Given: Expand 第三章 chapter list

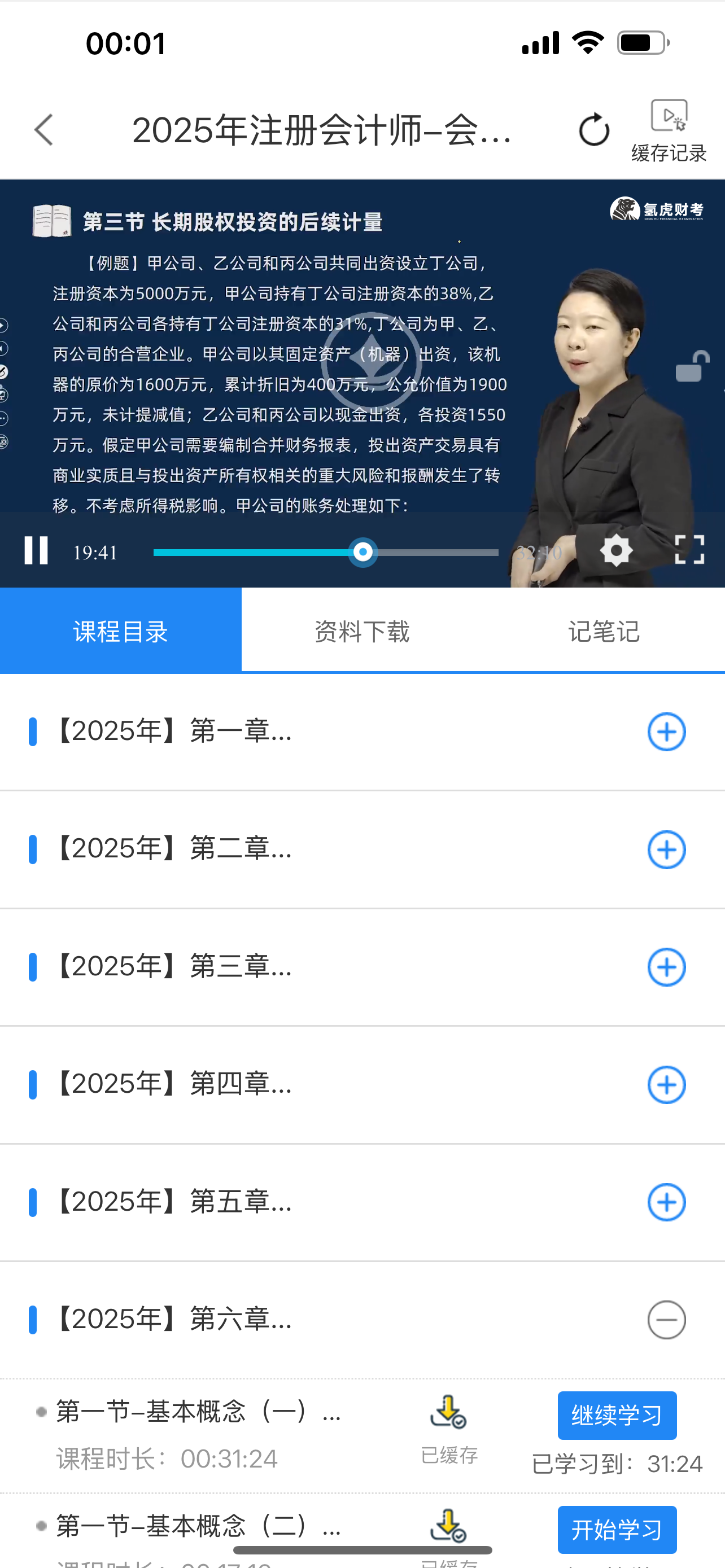Looking at the screenshot, I should [666, 967].
